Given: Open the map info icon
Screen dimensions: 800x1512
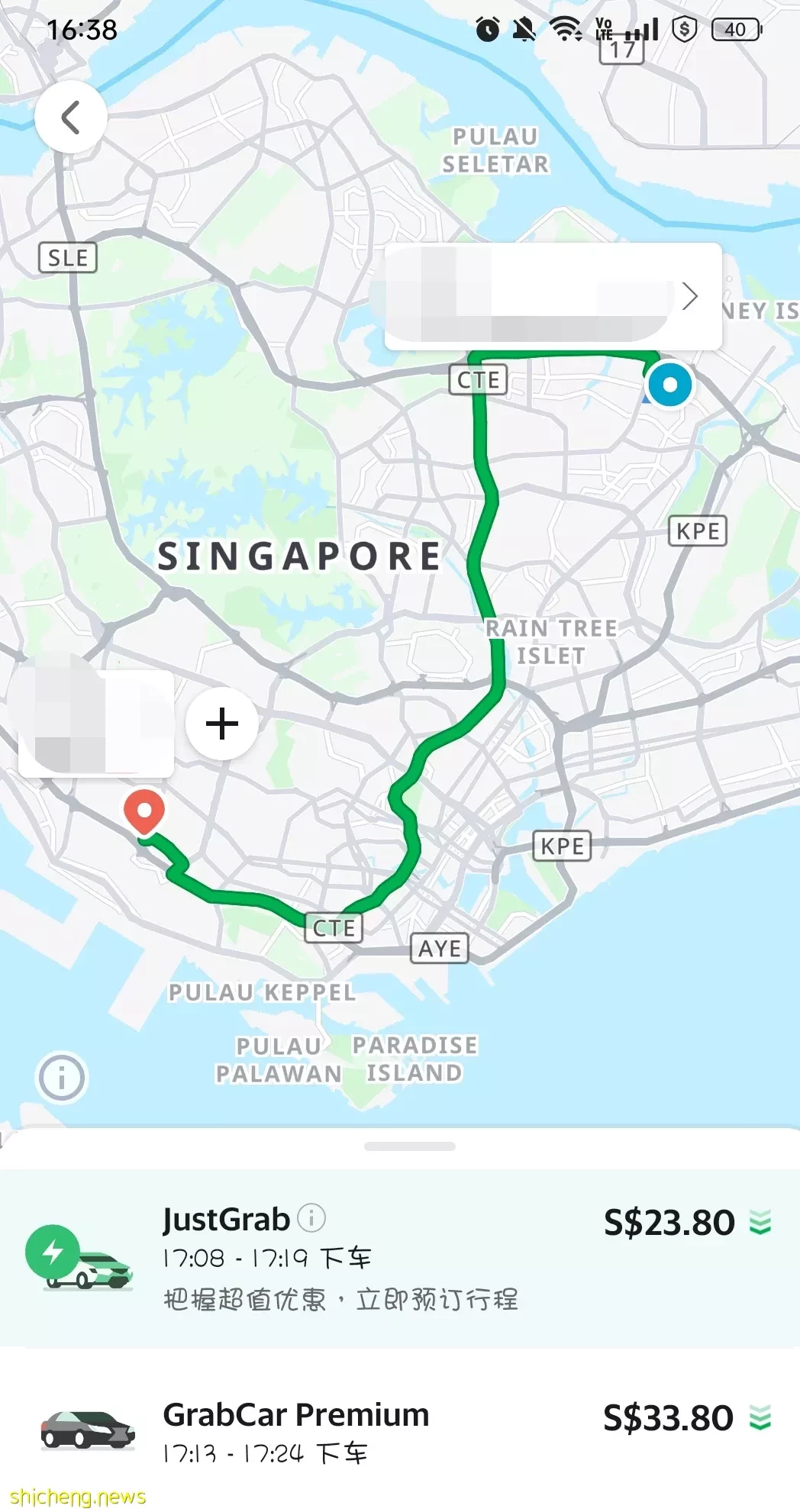Looking at the screenshot, I should (62, 1078).
